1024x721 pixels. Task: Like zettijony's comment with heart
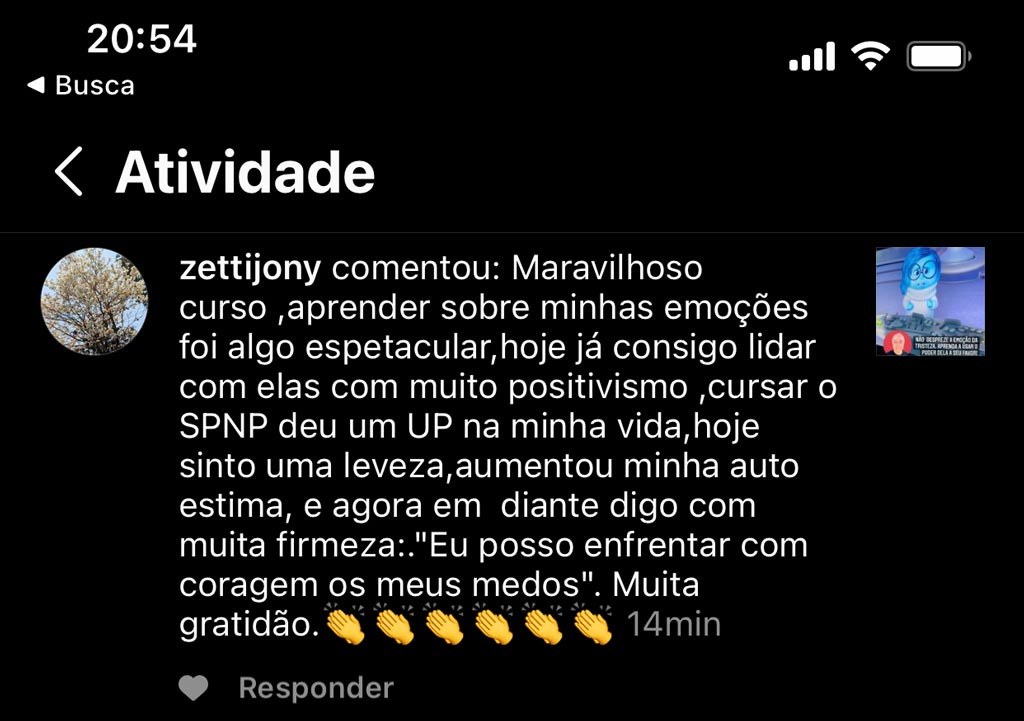click(x=193, y=688)
